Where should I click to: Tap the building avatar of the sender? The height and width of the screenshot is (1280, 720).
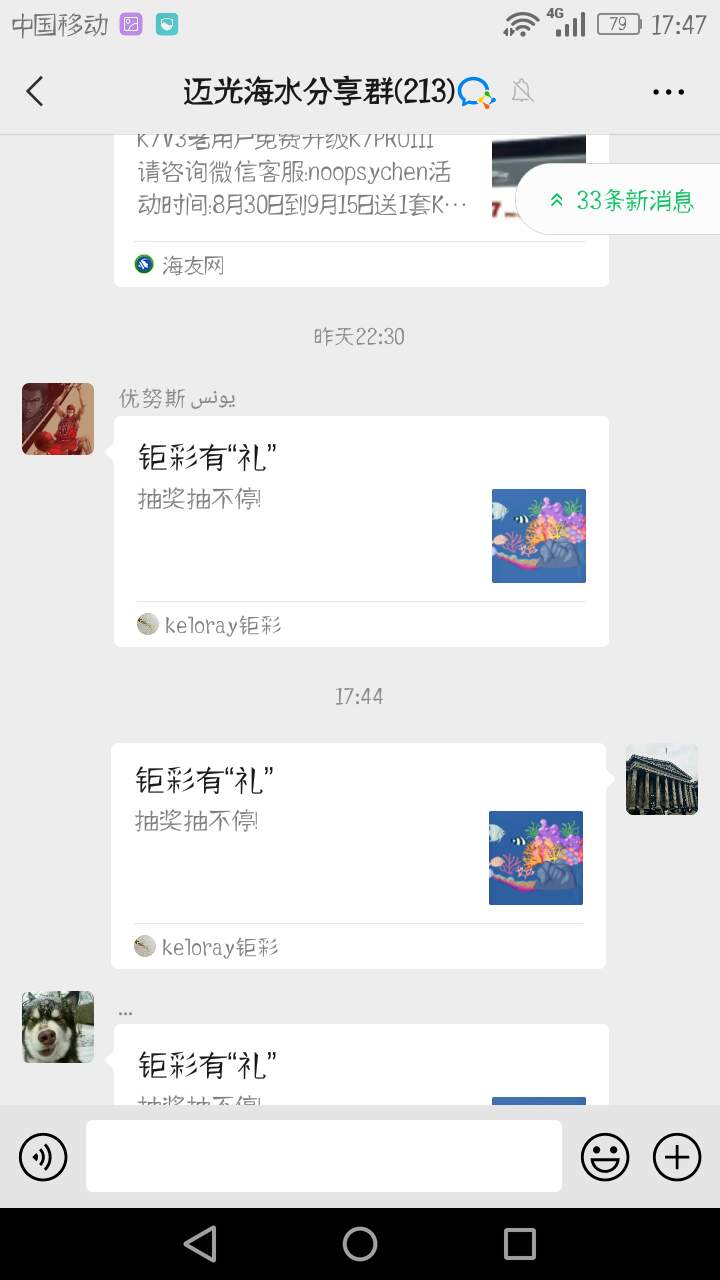click(x=661, y=779)
